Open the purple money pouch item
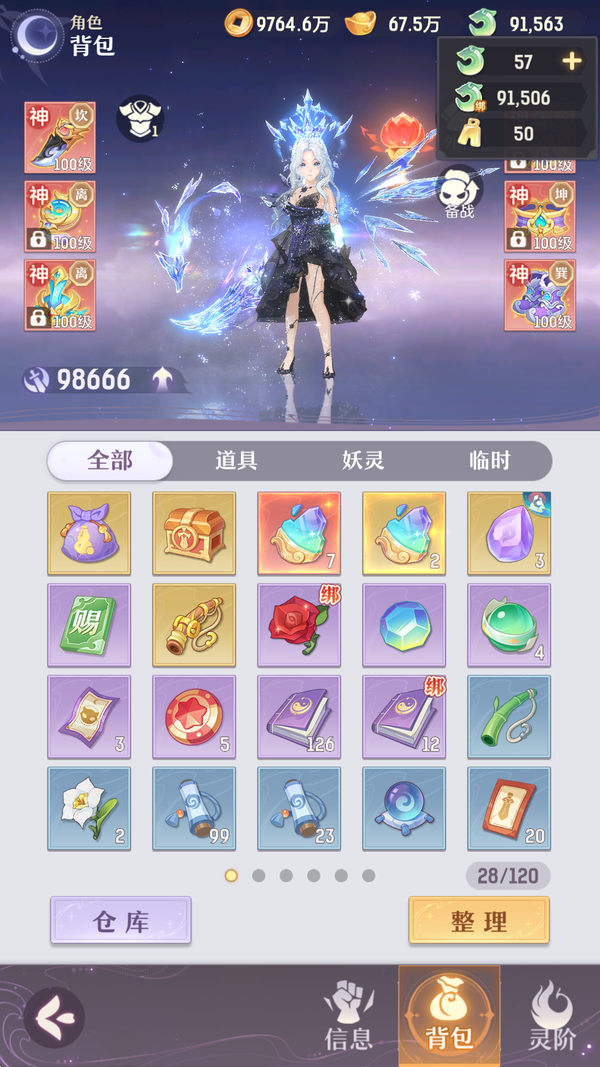The height and width of the screenshot is (1067, 600). click(x=89, y=533)
